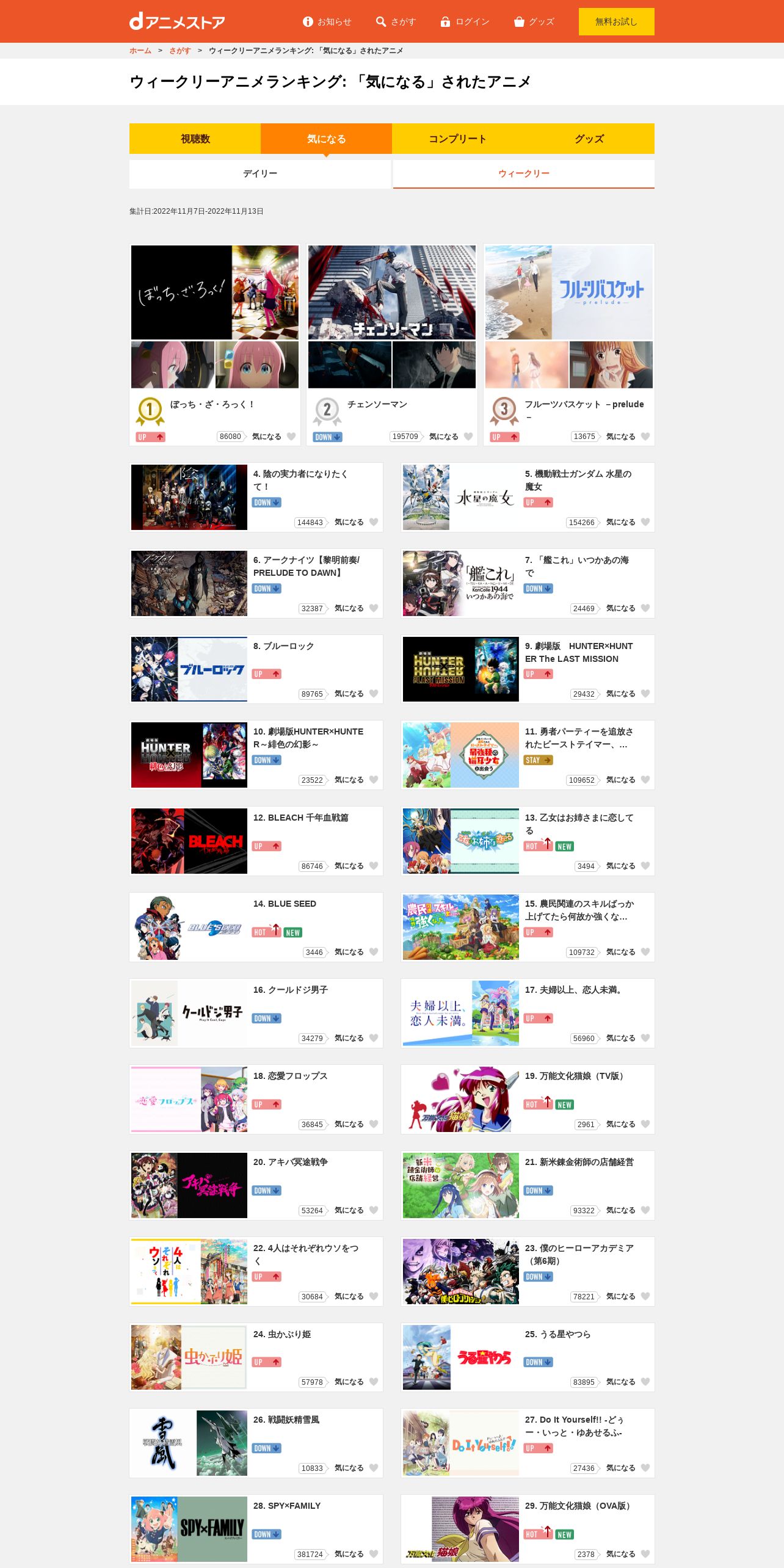Mark SPY×FAMILY as 気になる with heart
This screenshot has height=1568, width=784.
point(374,1554)
